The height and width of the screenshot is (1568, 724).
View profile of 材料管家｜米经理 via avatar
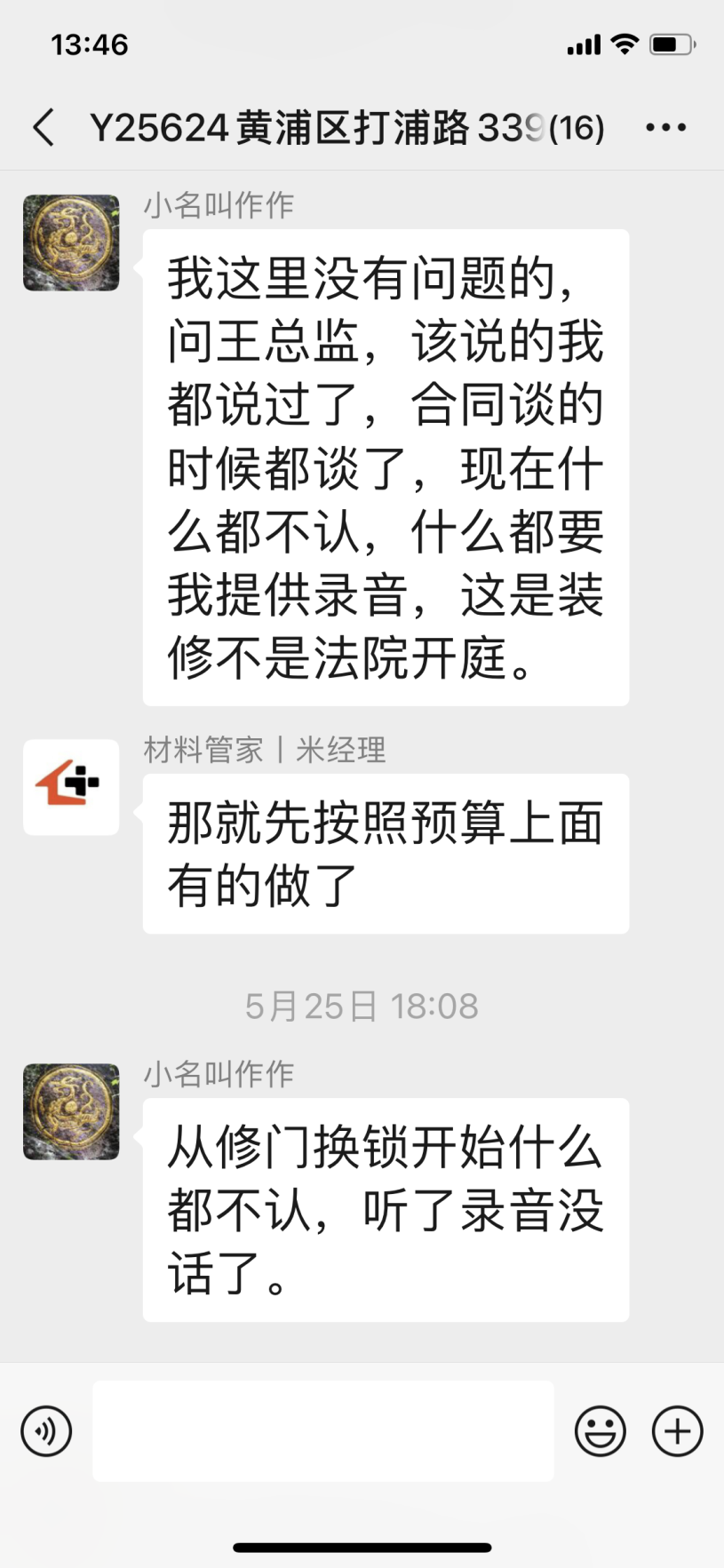pyautogui.click(x=71, y=787)
